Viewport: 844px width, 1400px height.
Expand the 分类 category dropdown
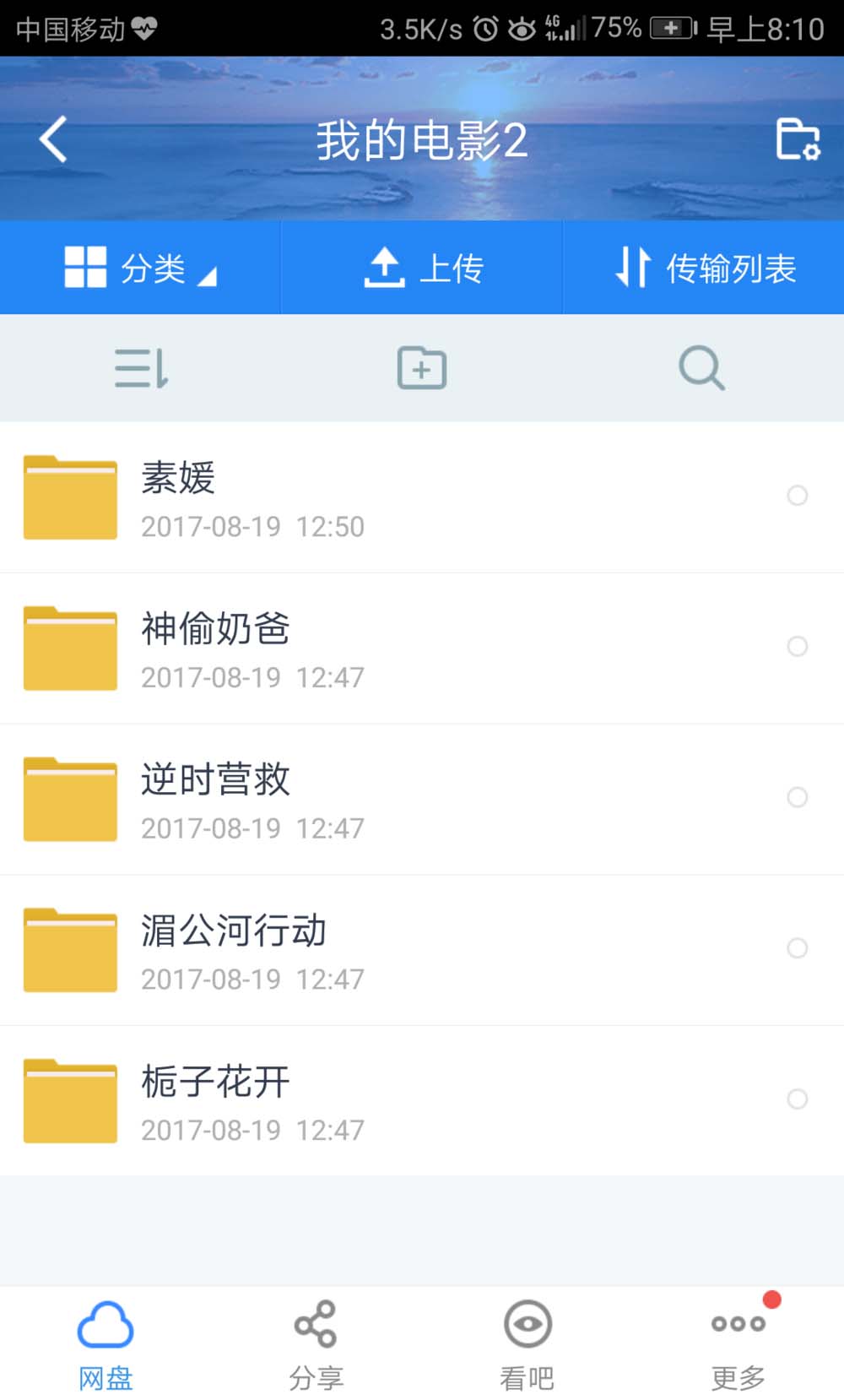[x=140, y=268]
